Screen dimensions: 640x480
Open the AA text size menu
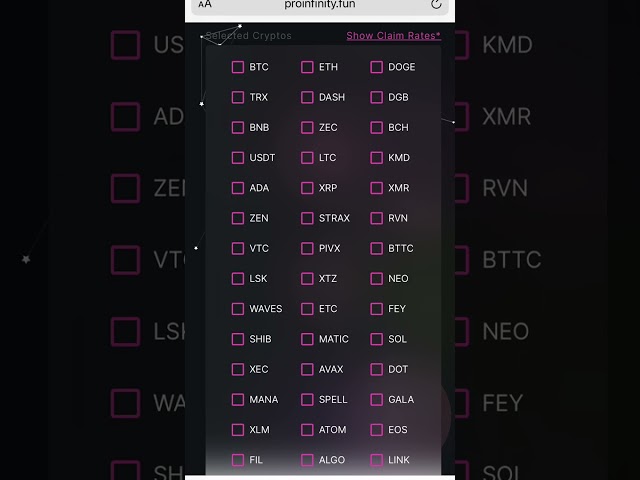pos(205,4)
